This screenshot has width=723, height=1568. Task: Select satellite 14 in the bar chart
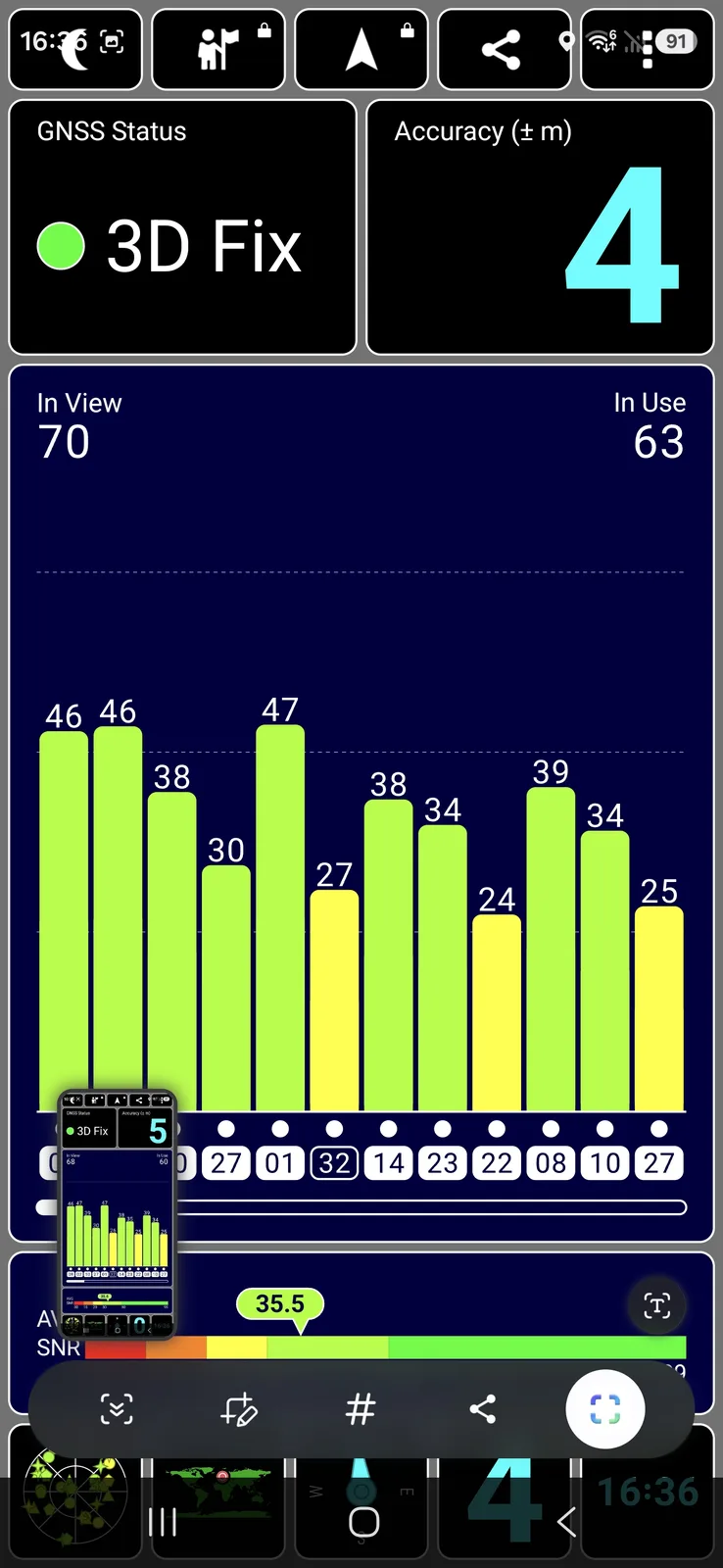click(388, 1163)
